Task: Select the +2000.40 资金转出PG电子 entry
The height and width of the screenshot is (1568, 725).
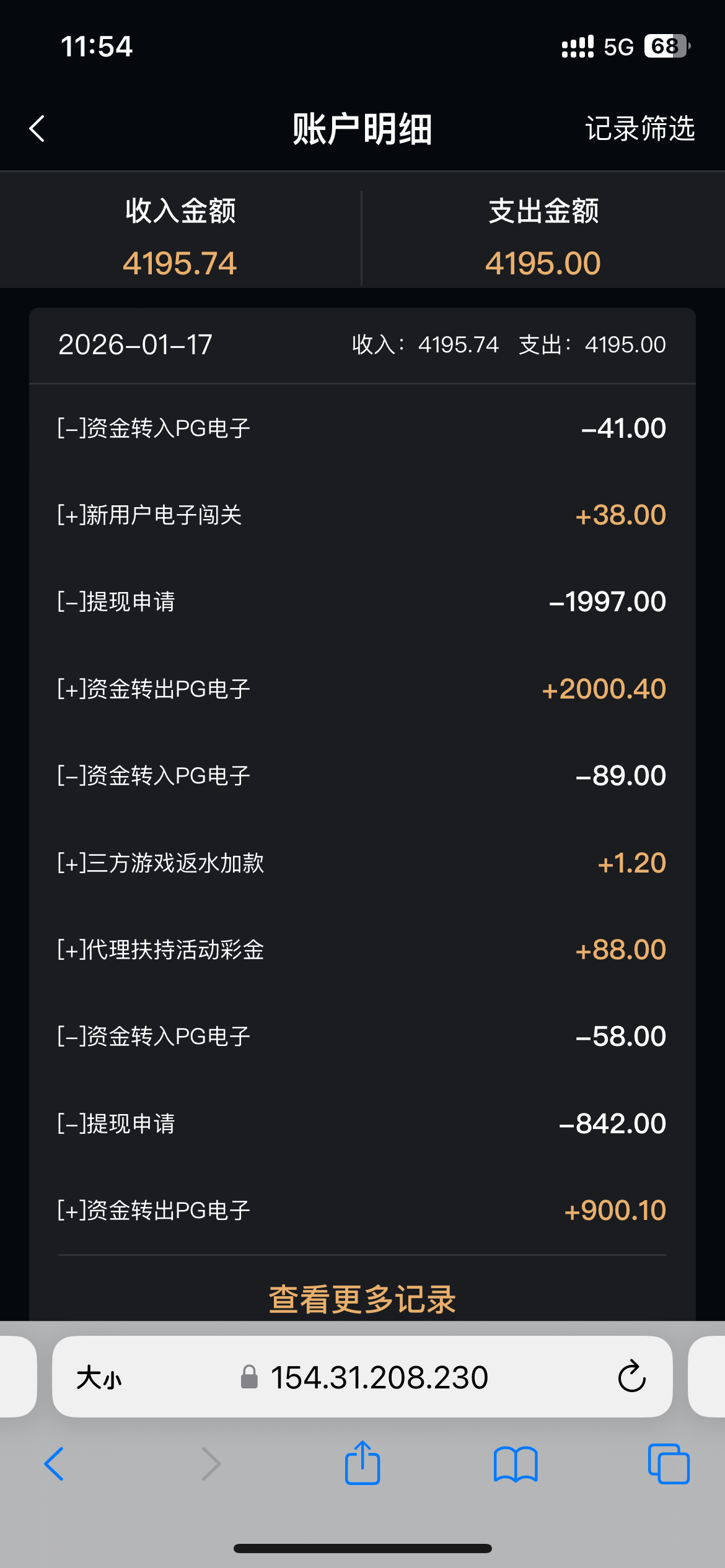Action: point(362,688)
